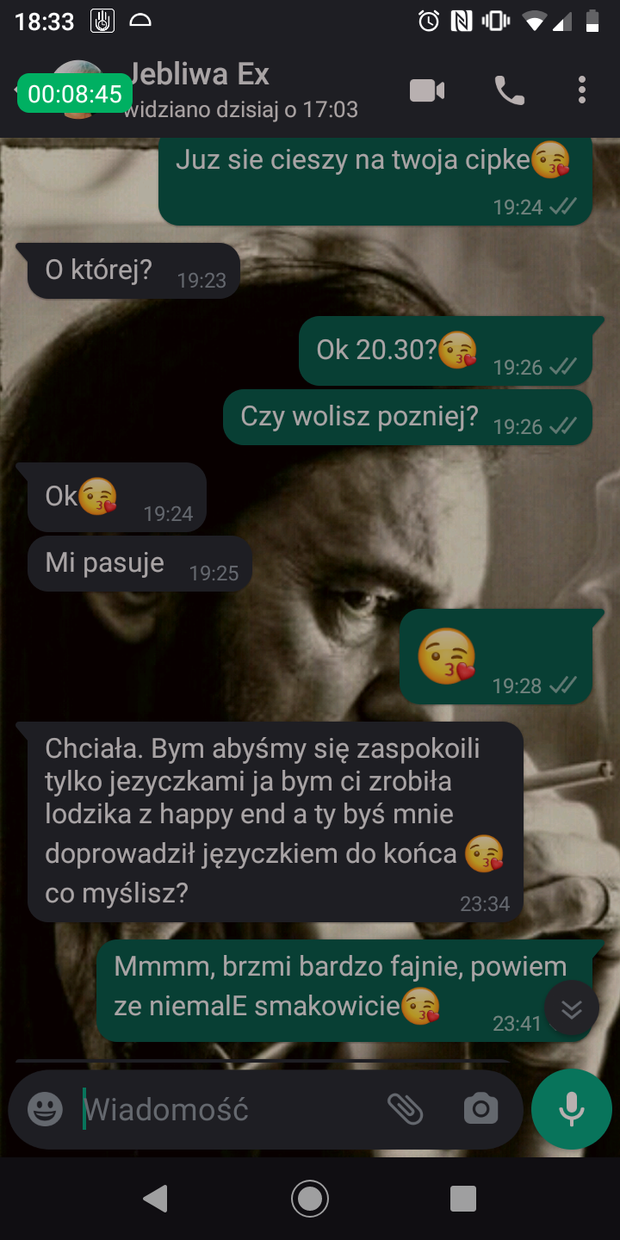620x1240 pixels.
Task: Start a video call
Action: pos(427,91)
